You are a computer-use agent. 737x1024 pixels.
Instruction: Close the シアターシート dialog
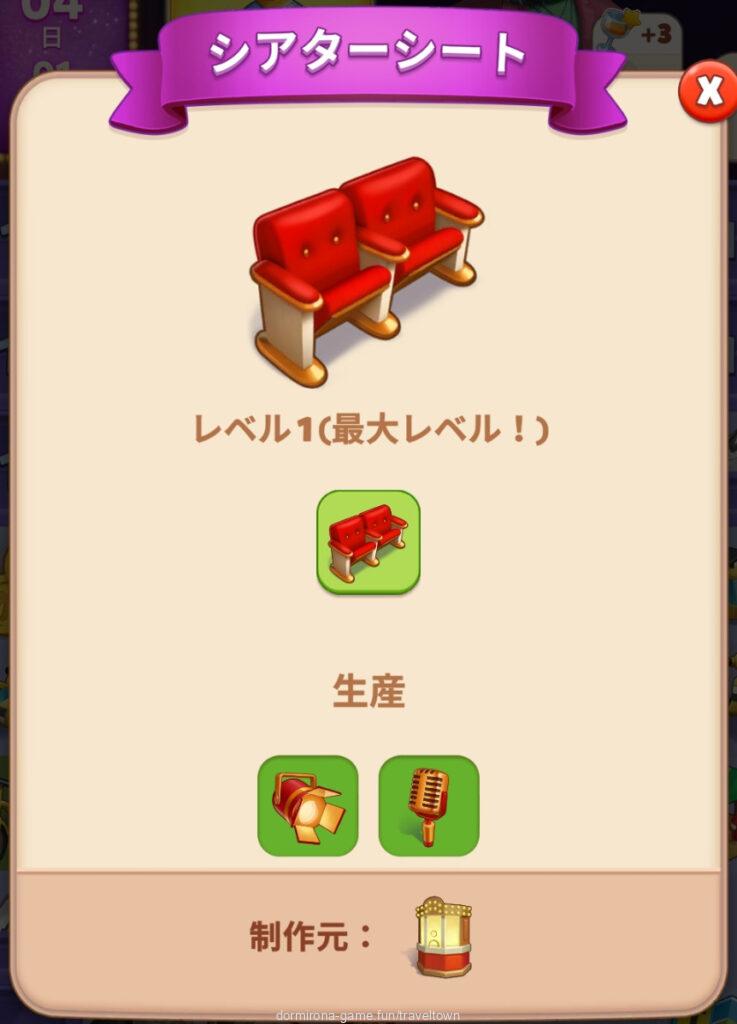tap(708, 93)
